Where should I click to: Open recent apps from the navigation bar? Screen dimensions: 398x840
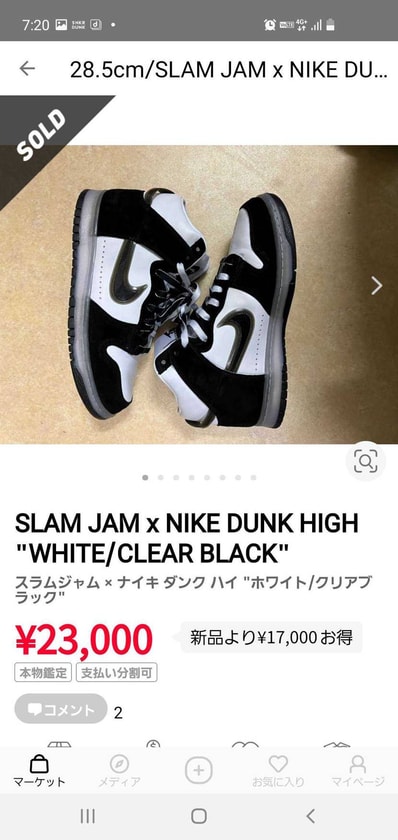click(x=87, y=816)
